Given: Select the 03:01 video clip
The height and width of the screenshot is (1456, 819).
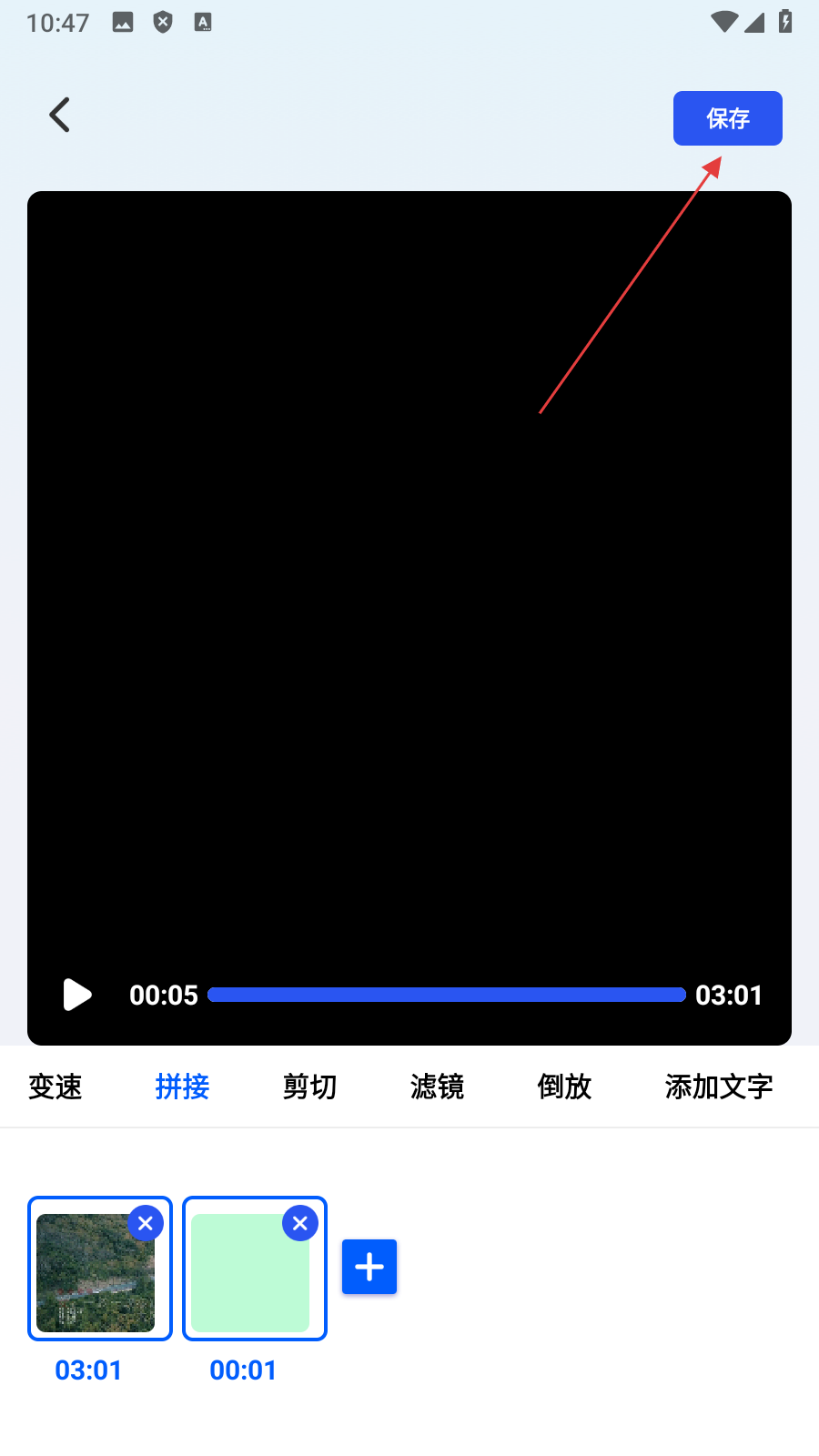Looking at the screenshot, I should 91,1279.
